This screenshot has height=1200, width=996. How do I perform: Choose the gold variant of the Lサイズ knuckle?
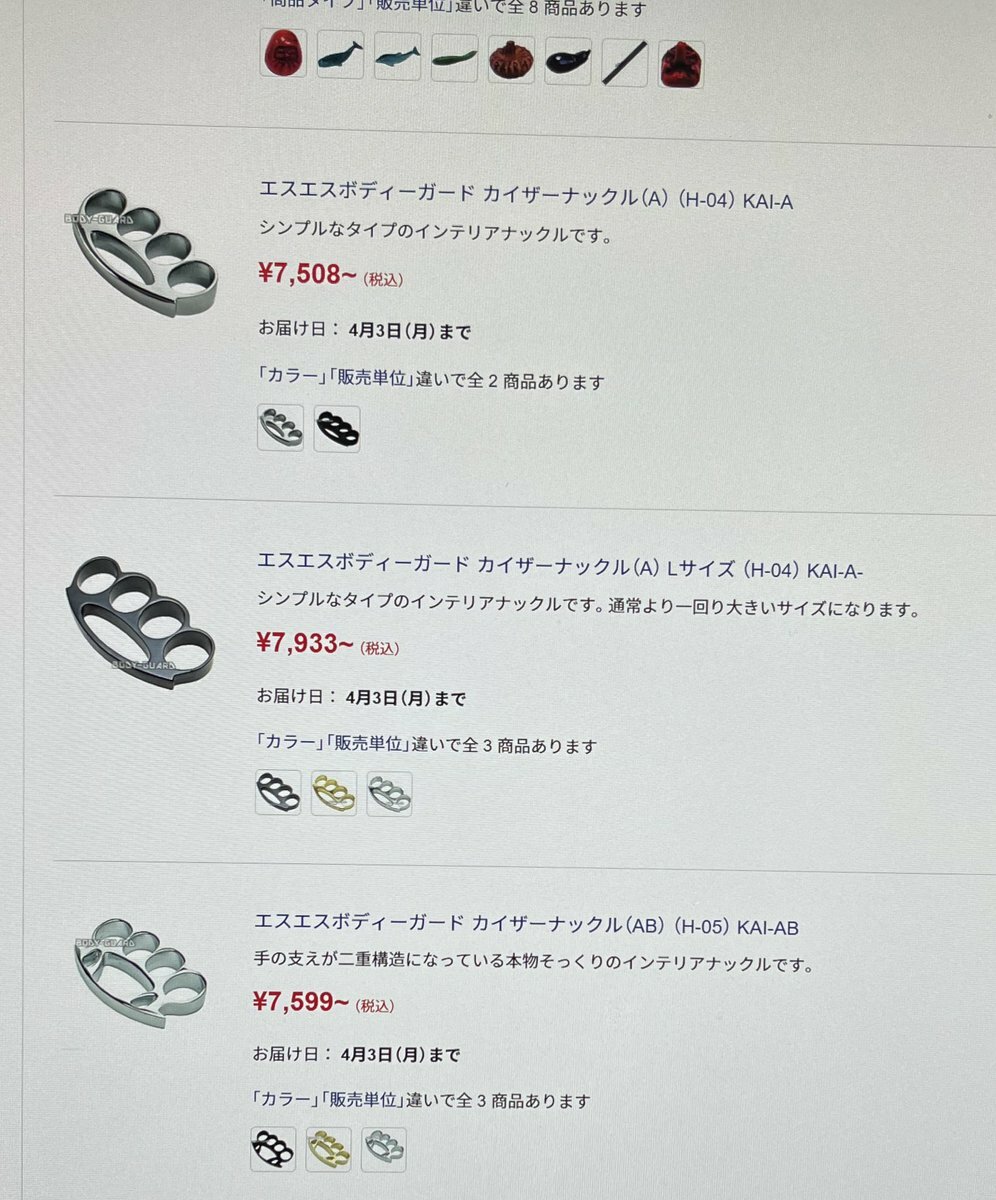point(334,793)
